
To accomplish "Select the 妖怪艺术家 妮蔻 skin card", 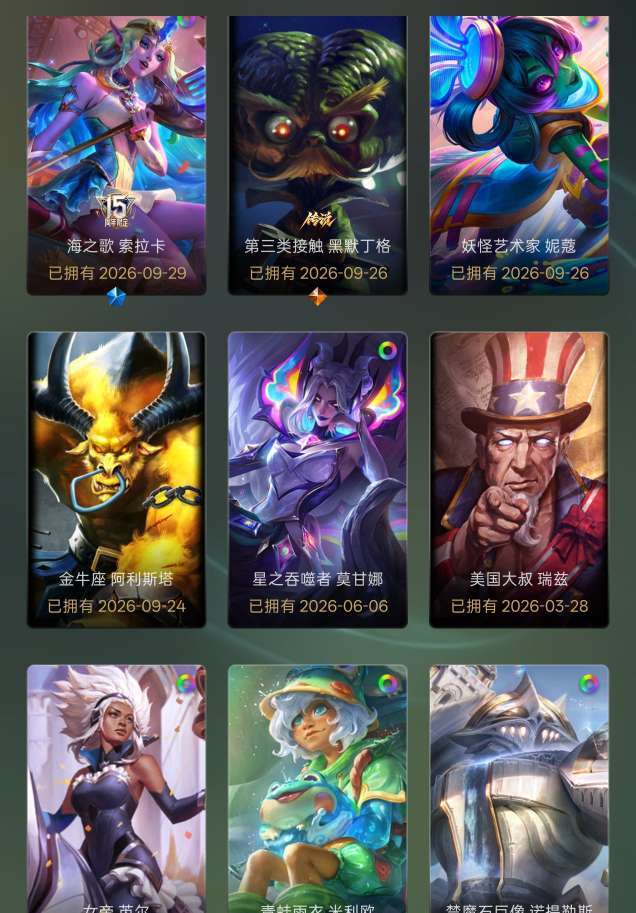I will pos(519,155).
